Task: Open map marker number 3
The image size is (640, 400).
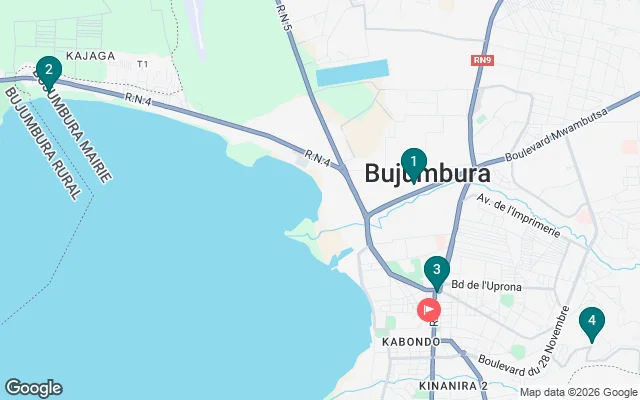Action: [x=436, y=270]
